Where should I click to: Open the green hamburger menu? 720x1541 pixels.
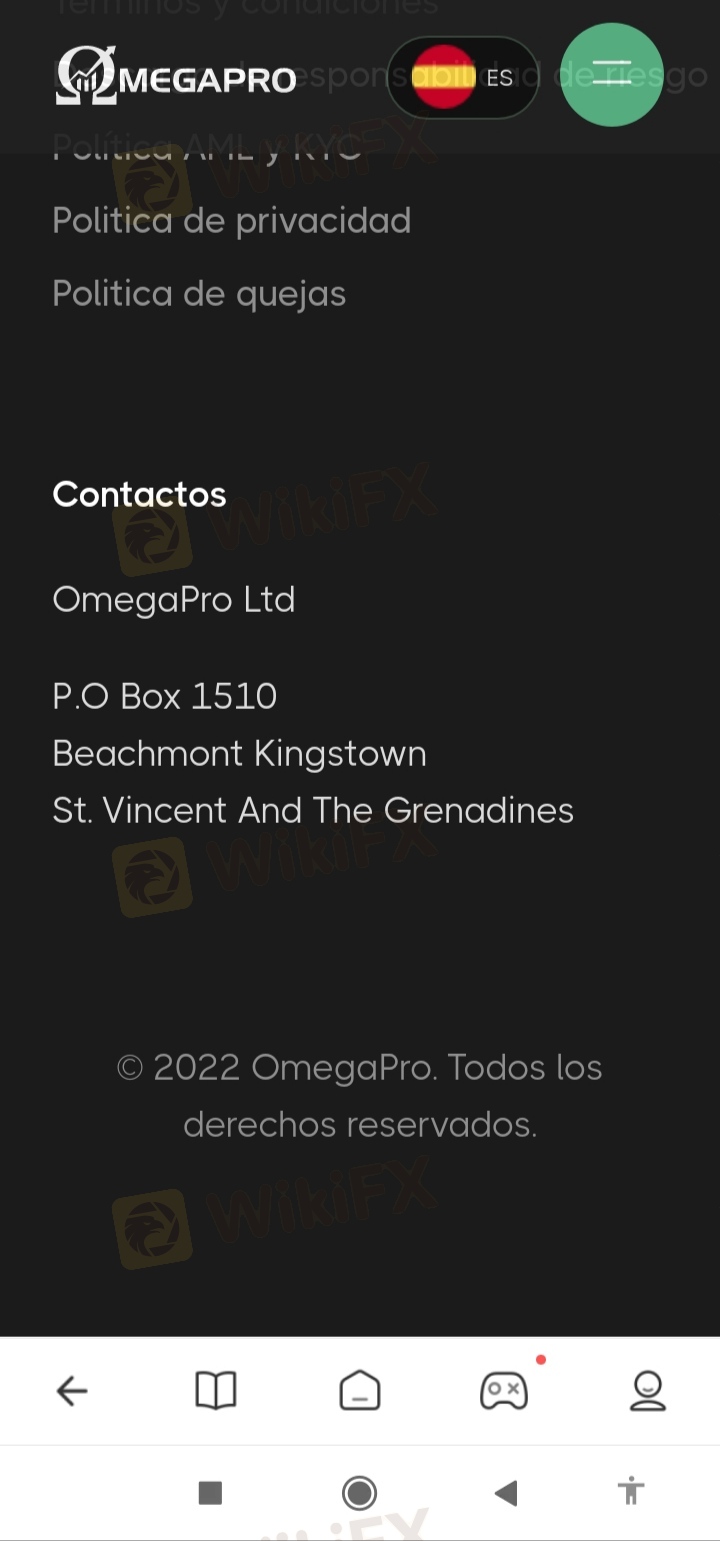[611, 75]
